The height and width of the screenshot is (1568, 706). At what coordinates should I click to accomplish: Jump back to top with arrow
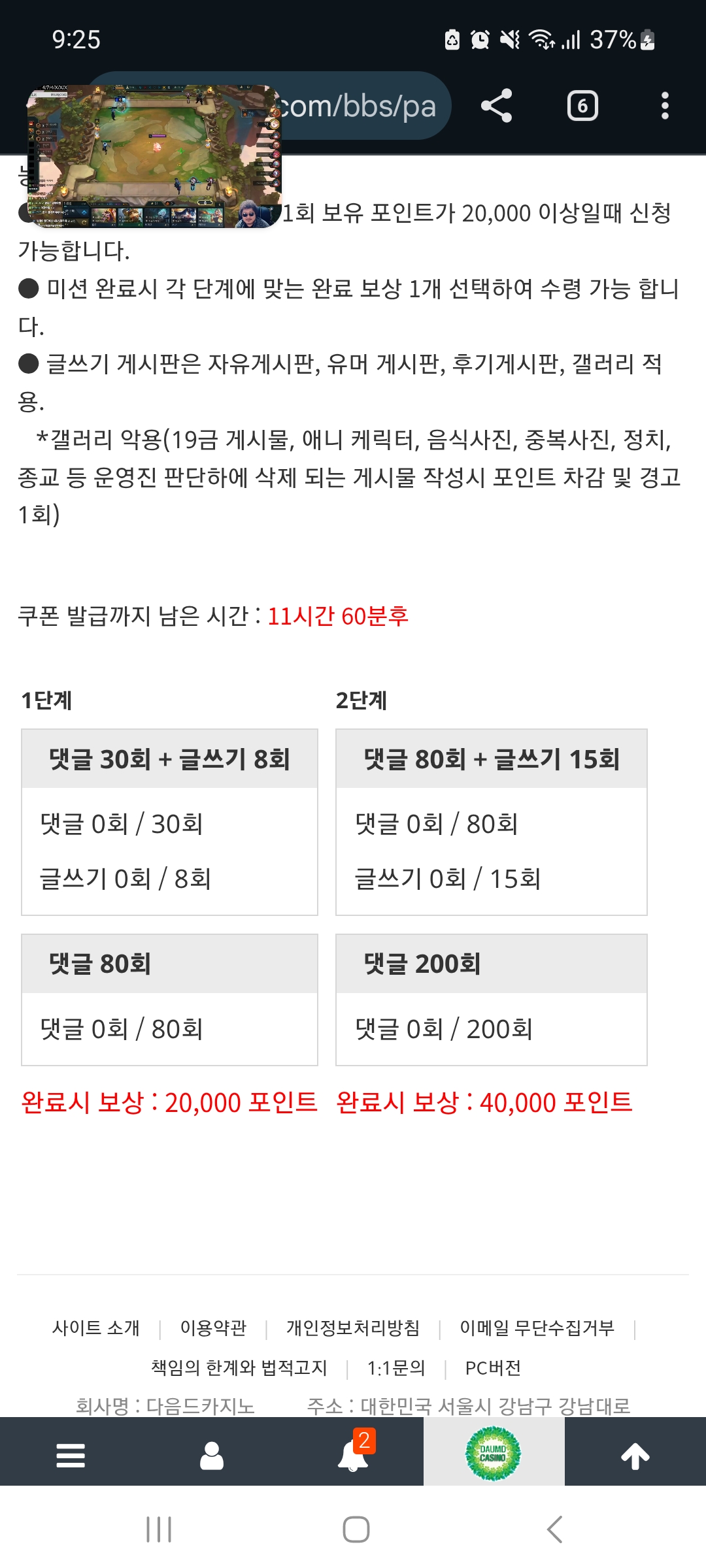pyautogui.click(x=635, y=1456)
